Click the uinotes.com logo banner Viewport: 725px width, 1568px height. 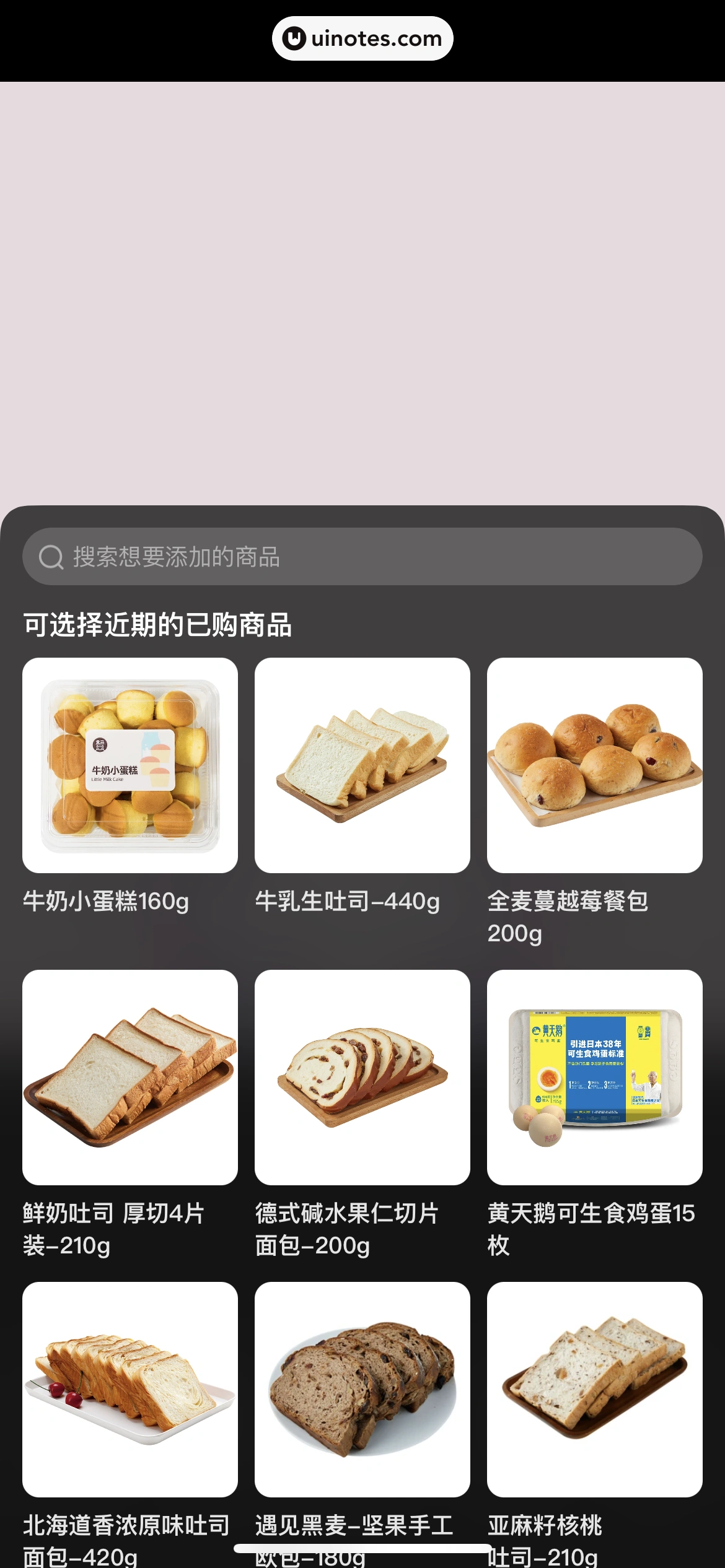pyautogui.click(x=361, y=38)
